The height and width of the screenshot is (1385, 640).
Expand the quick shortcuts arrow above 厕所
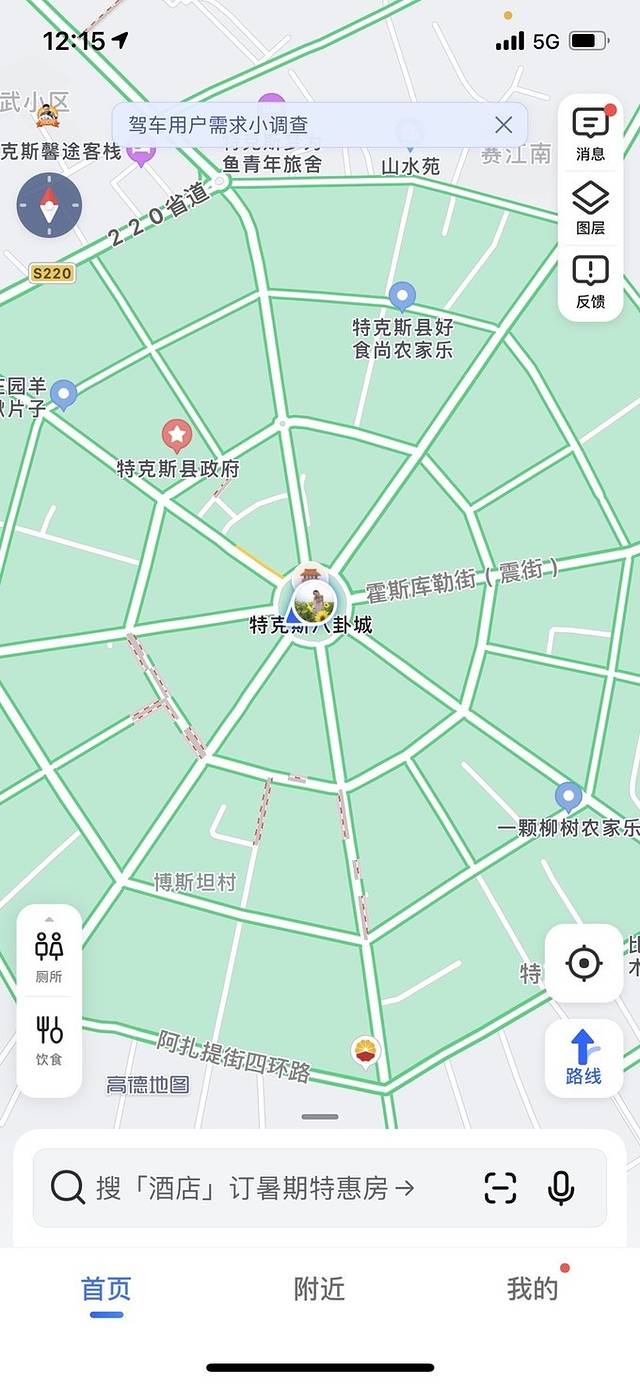[x=49, y=919]
